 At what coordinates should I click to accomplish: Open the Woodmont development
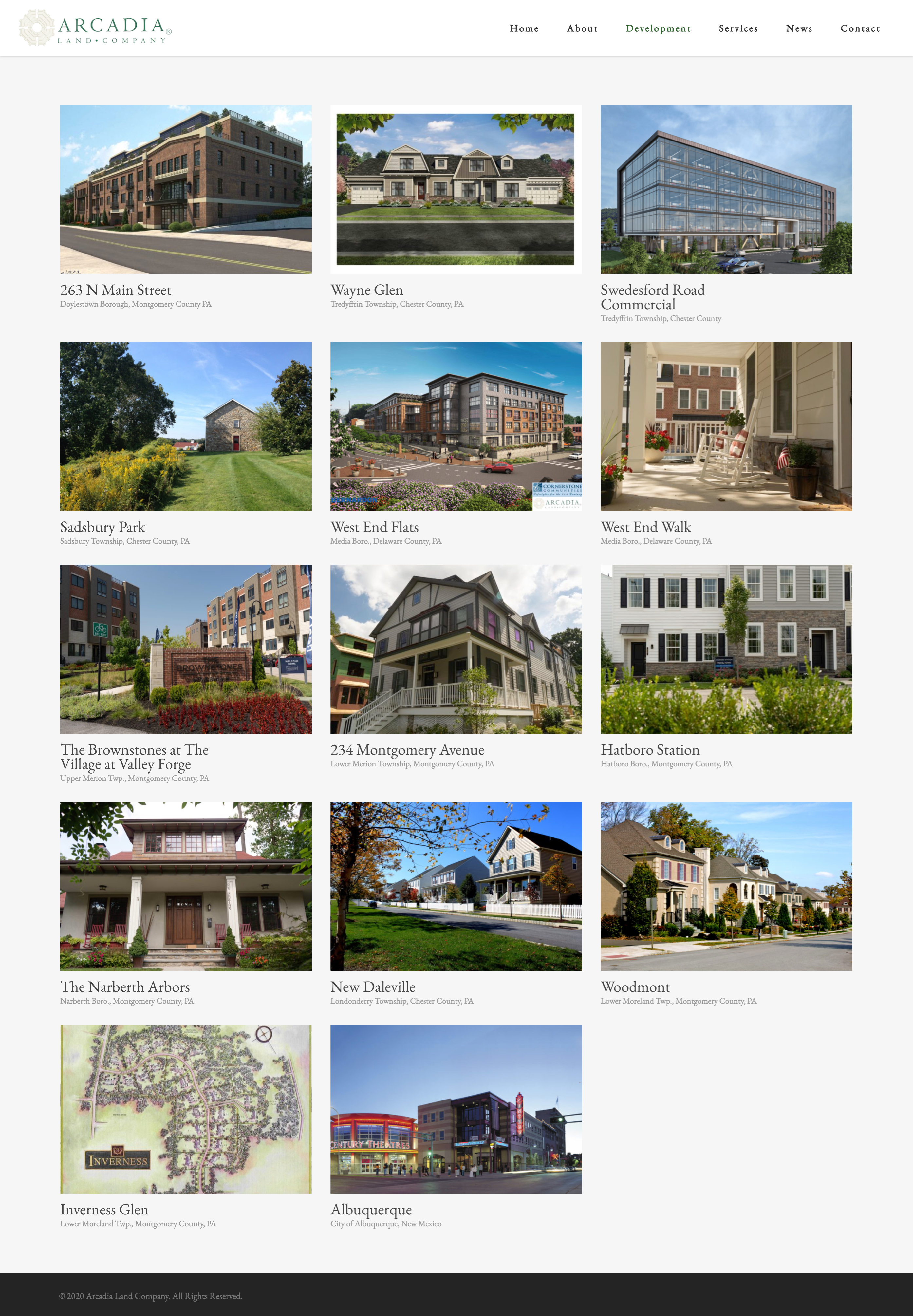click(x=726, y=886)
